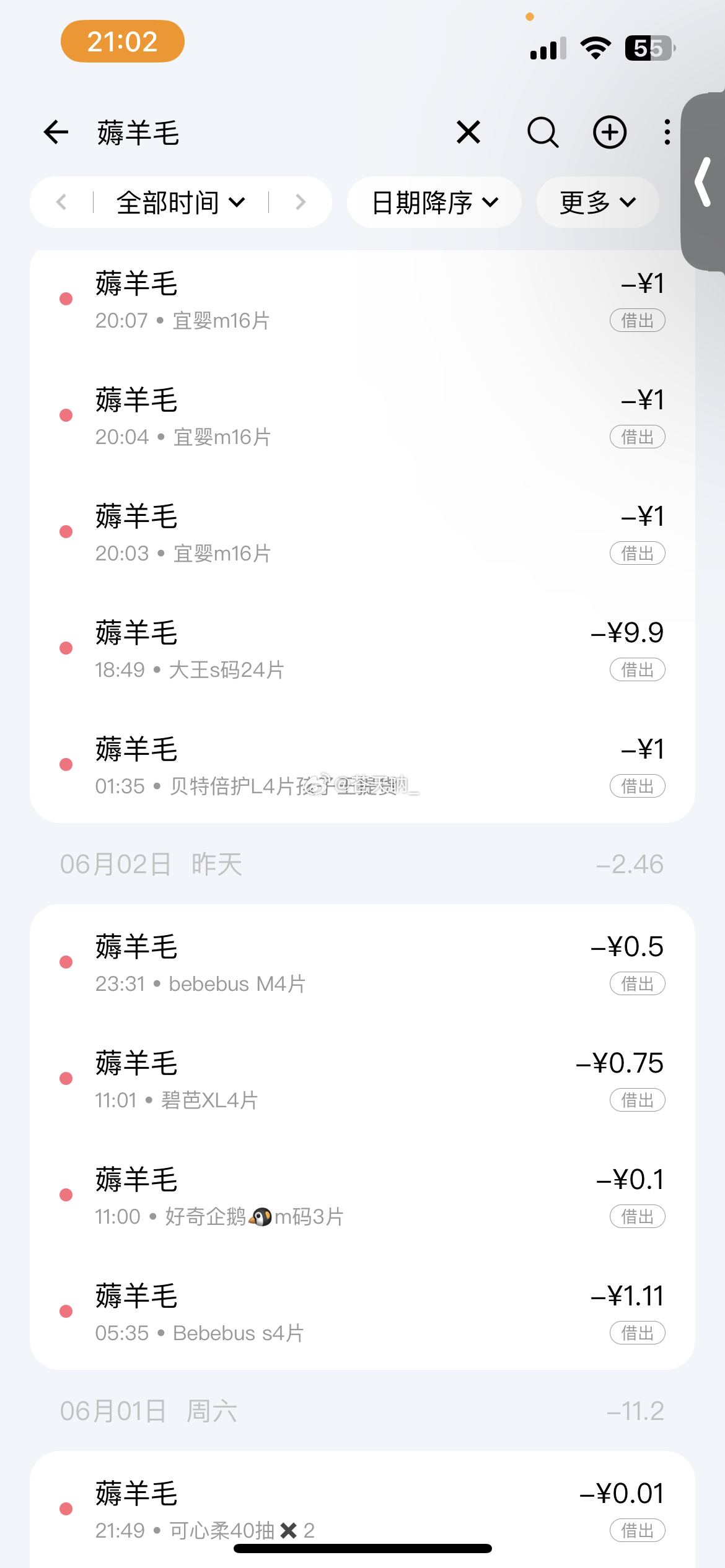The height and width of the screenshot is (1568, 725).
Task: Expand the gray side panel handle
Action: coord(703,181)
